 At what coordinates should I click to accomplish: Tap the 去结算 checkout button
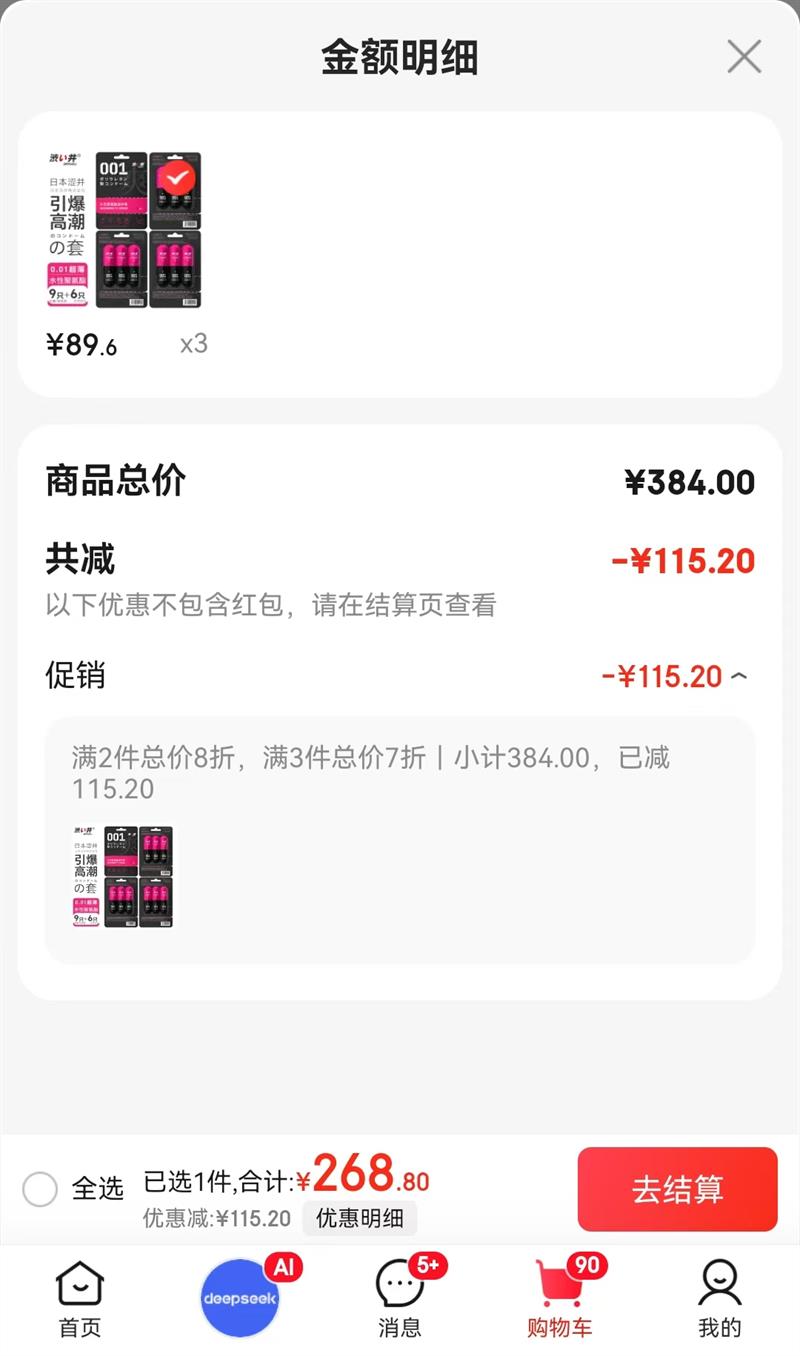tap(677, 1189)
